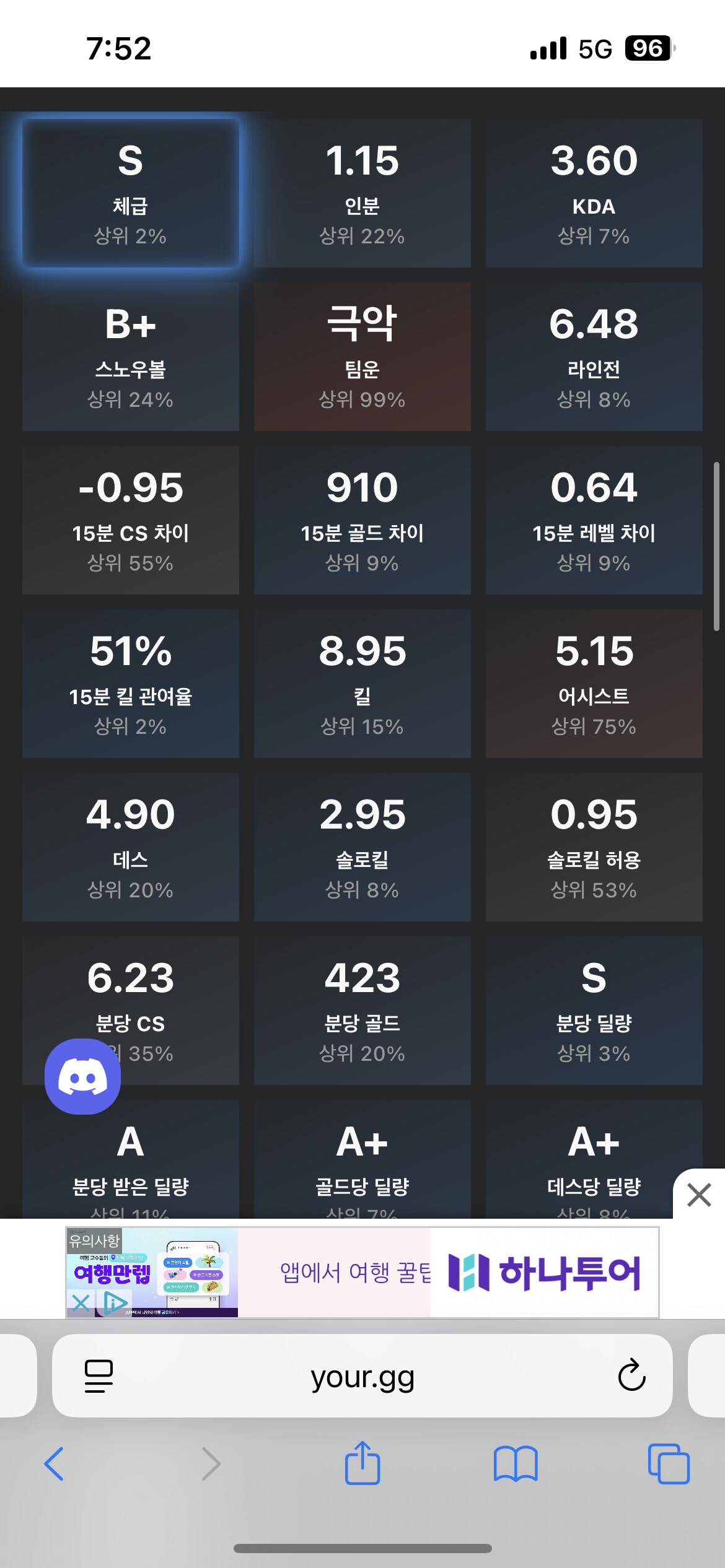Share this page
725x1568 pixels.
click(x=362, y=1463)
